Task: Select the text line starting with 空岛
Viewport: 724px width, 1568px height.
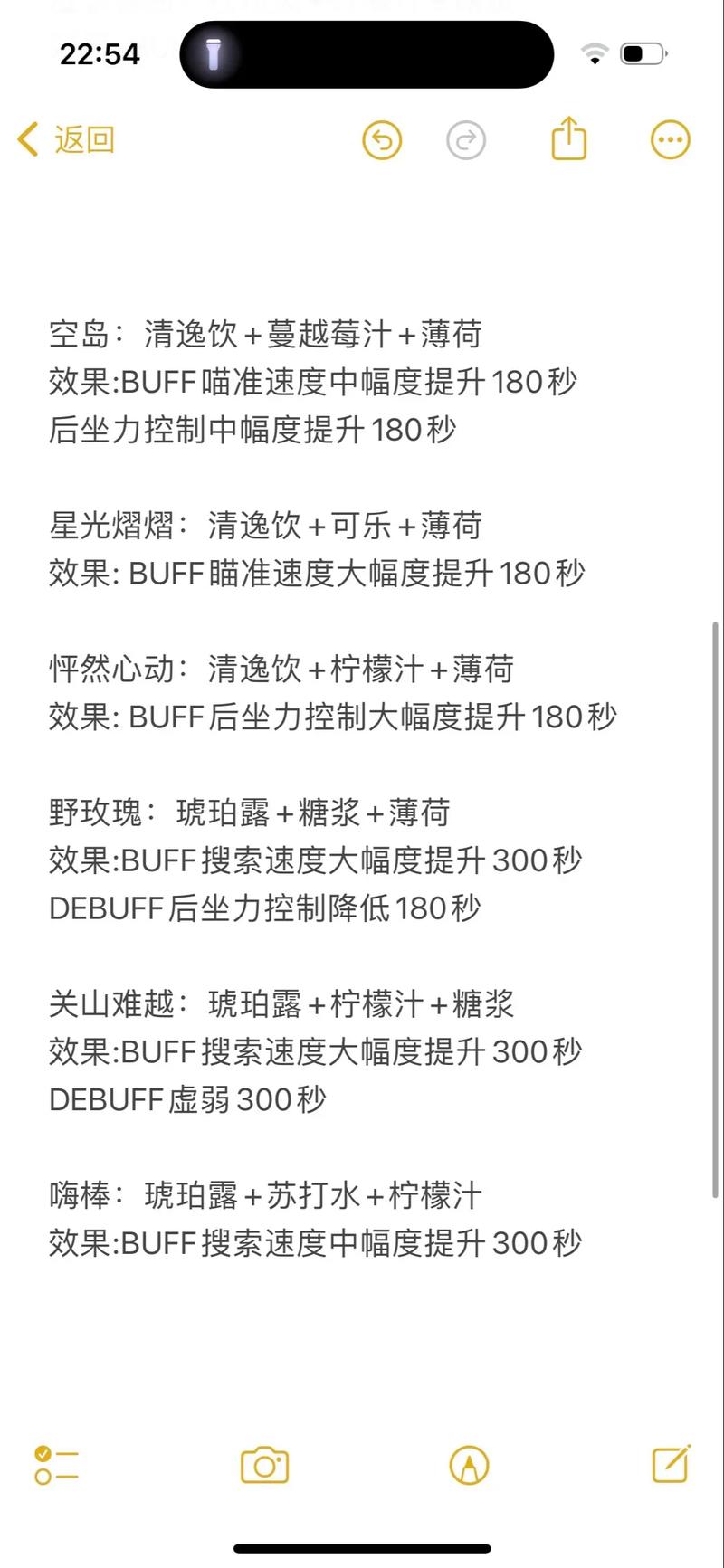Action: pos(265,335)
